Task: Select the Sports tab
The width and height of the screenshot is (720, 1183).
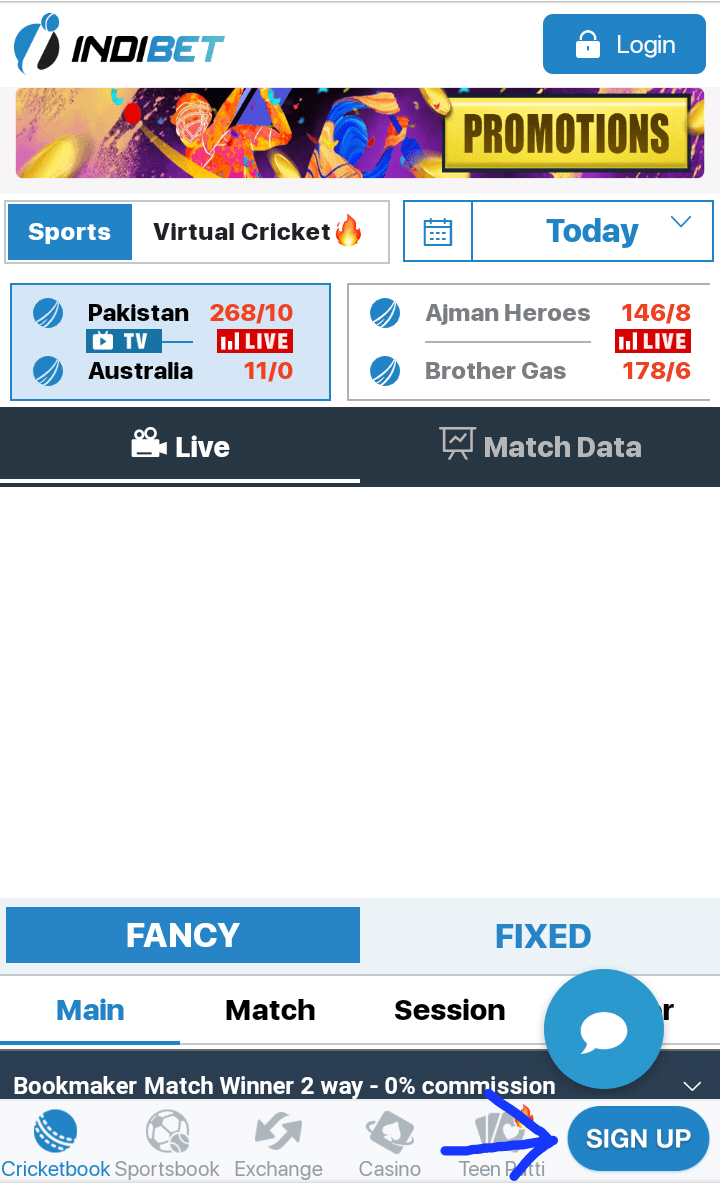Action: click(x=69, y=232)
